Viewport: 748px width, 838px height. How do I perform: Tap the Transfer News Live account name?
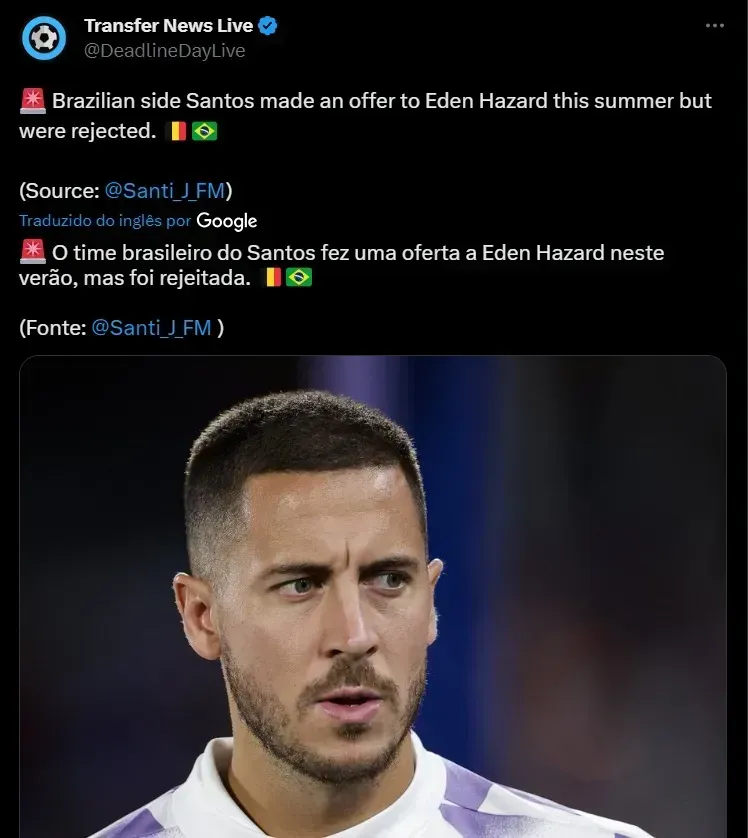click(x=168, y=26)
